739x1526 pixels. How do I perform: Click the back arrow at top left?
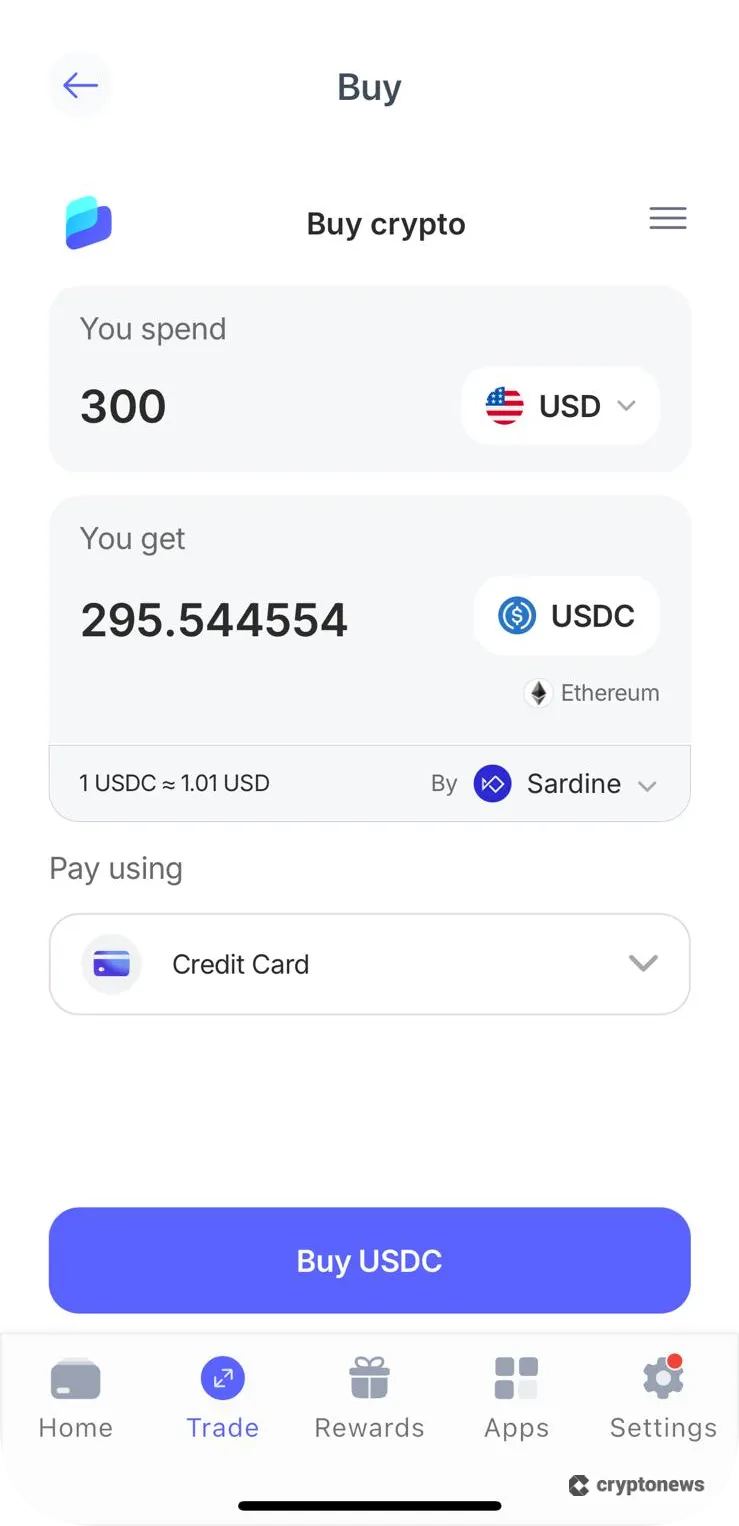click(80, 85)
